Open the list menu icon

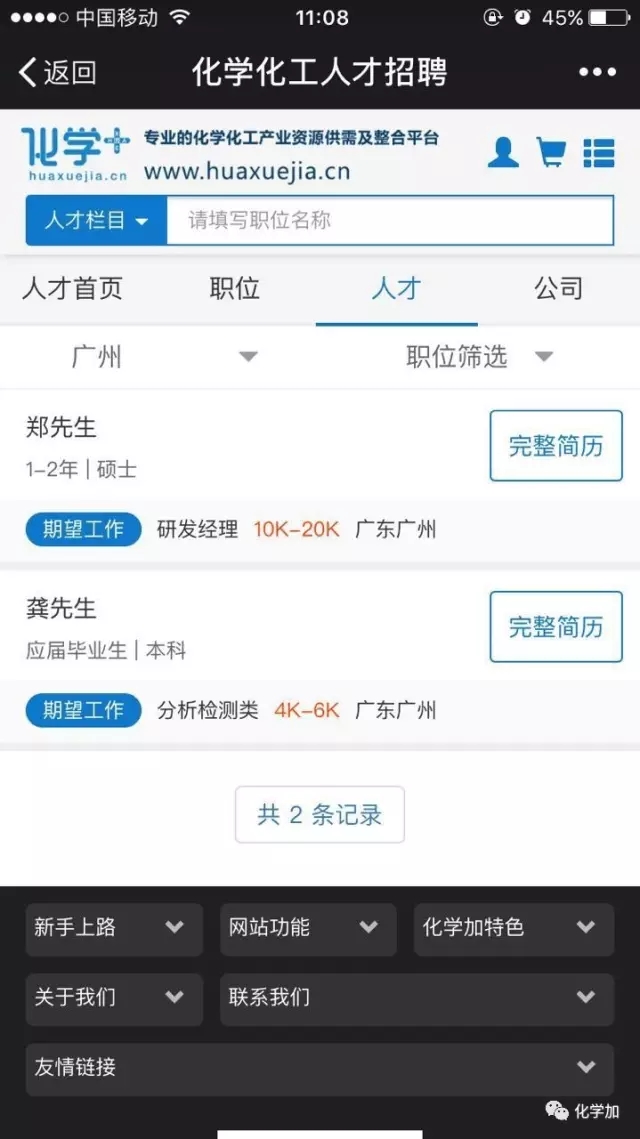point(598,152)
